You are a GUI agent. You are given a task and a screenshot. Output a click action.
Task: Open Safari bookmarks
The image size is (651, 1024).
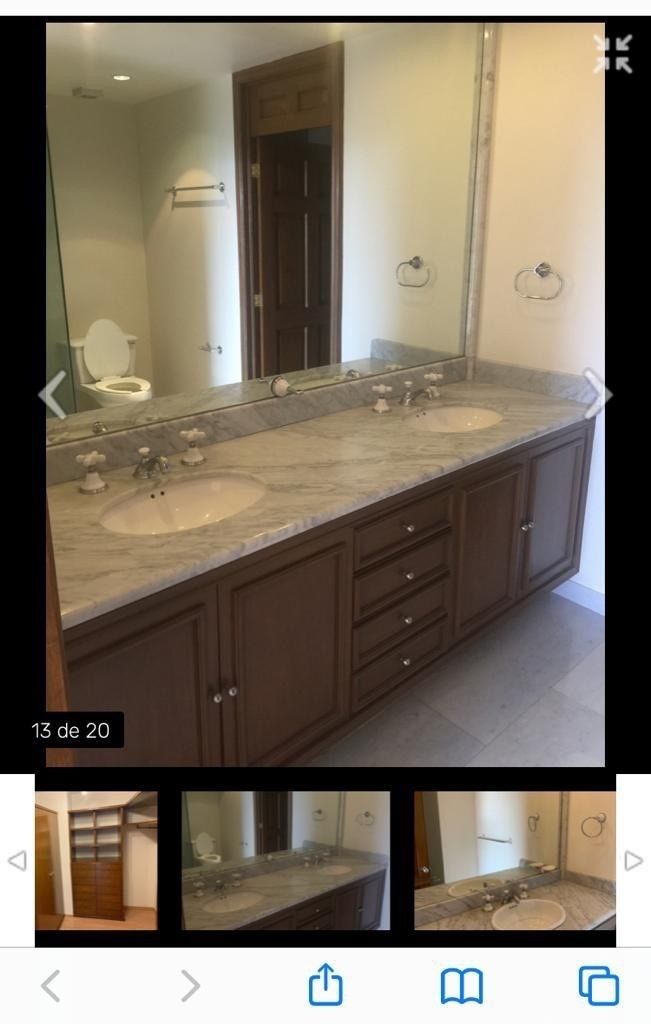coord(461,986)
